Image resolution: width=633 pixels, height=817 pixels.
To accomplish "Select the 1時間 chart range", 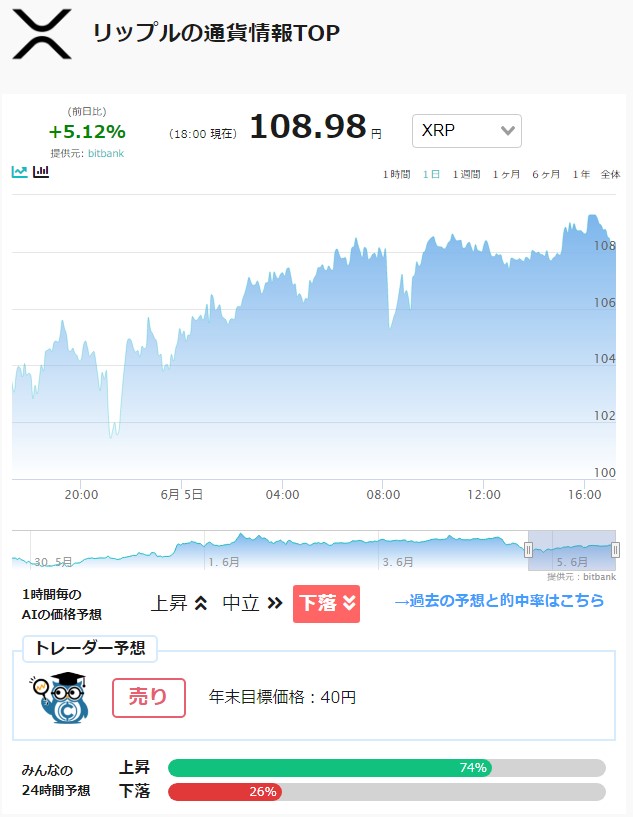I will 396,175.
